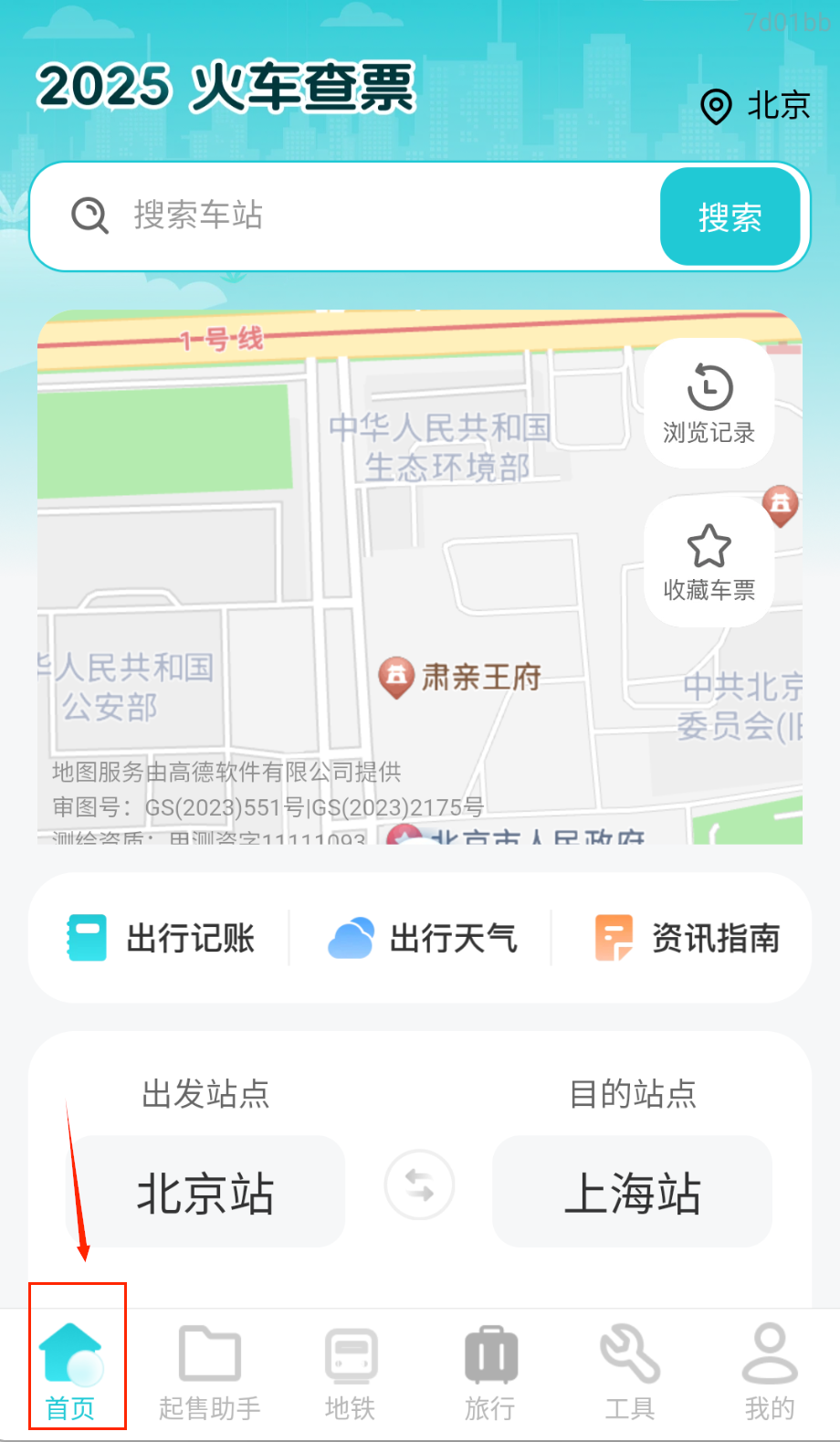
Task: Switch to the 首页 tab
Action: (x=70, y=1371)
